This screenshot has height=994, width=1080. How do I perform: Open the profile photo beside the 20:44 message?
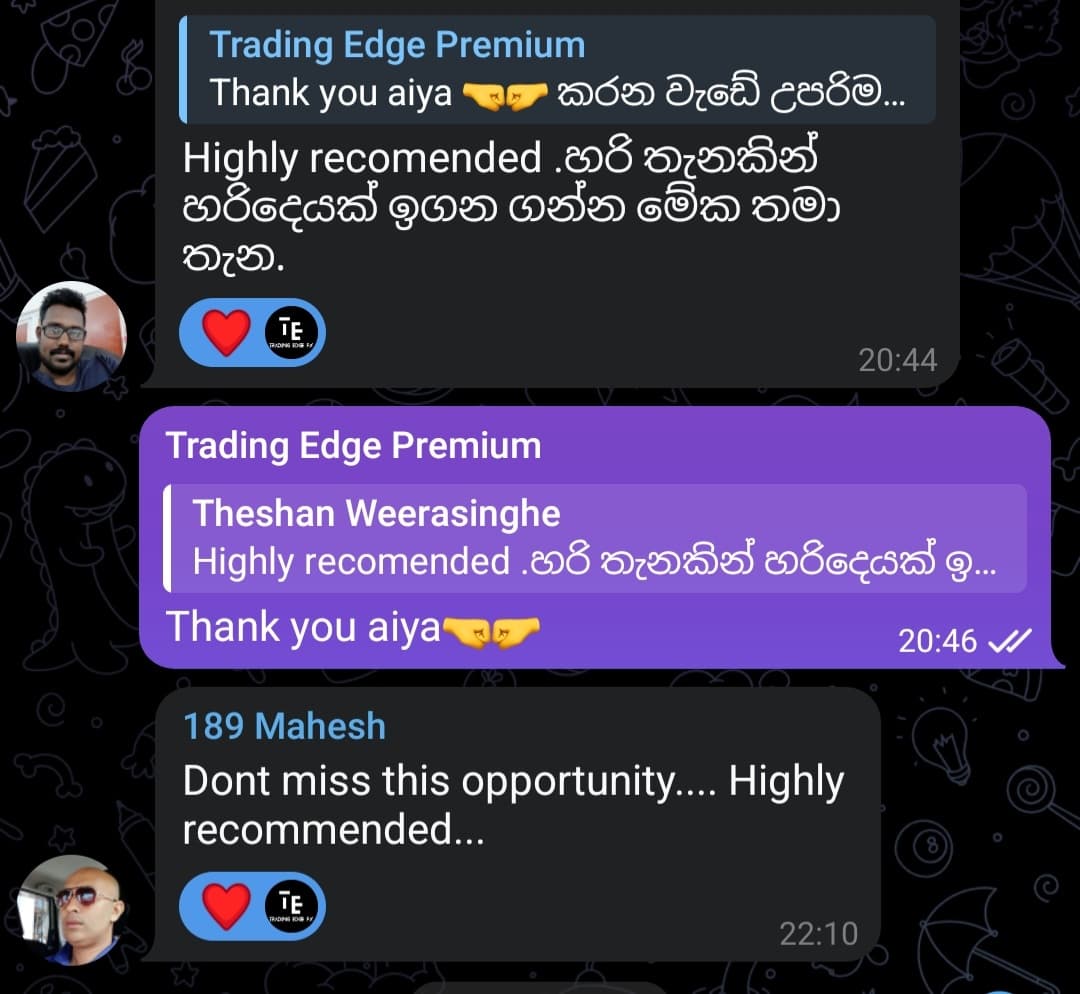pyautogui.click(x=71, y=336)
